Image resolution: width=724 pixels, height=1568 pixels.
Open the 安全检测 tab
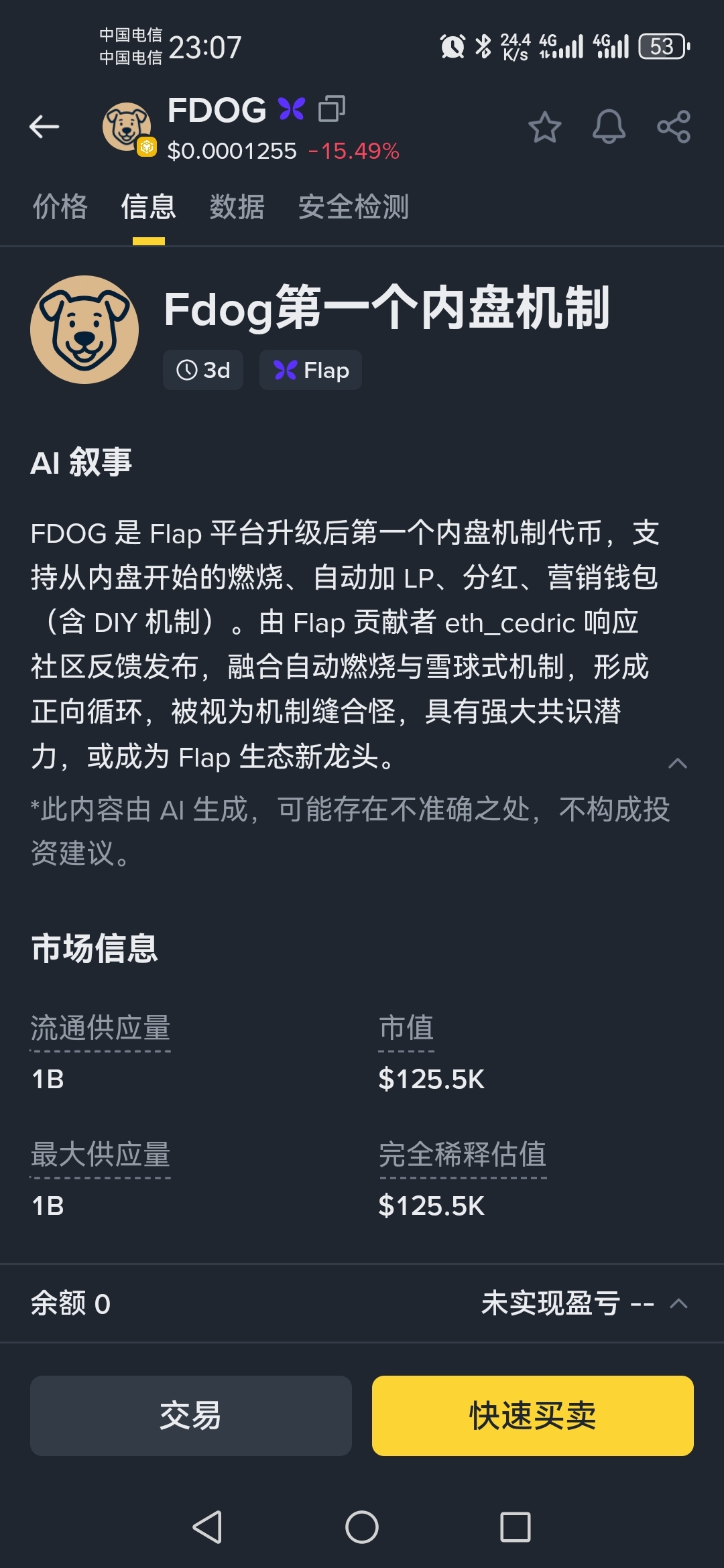click(x=353, y=206)
